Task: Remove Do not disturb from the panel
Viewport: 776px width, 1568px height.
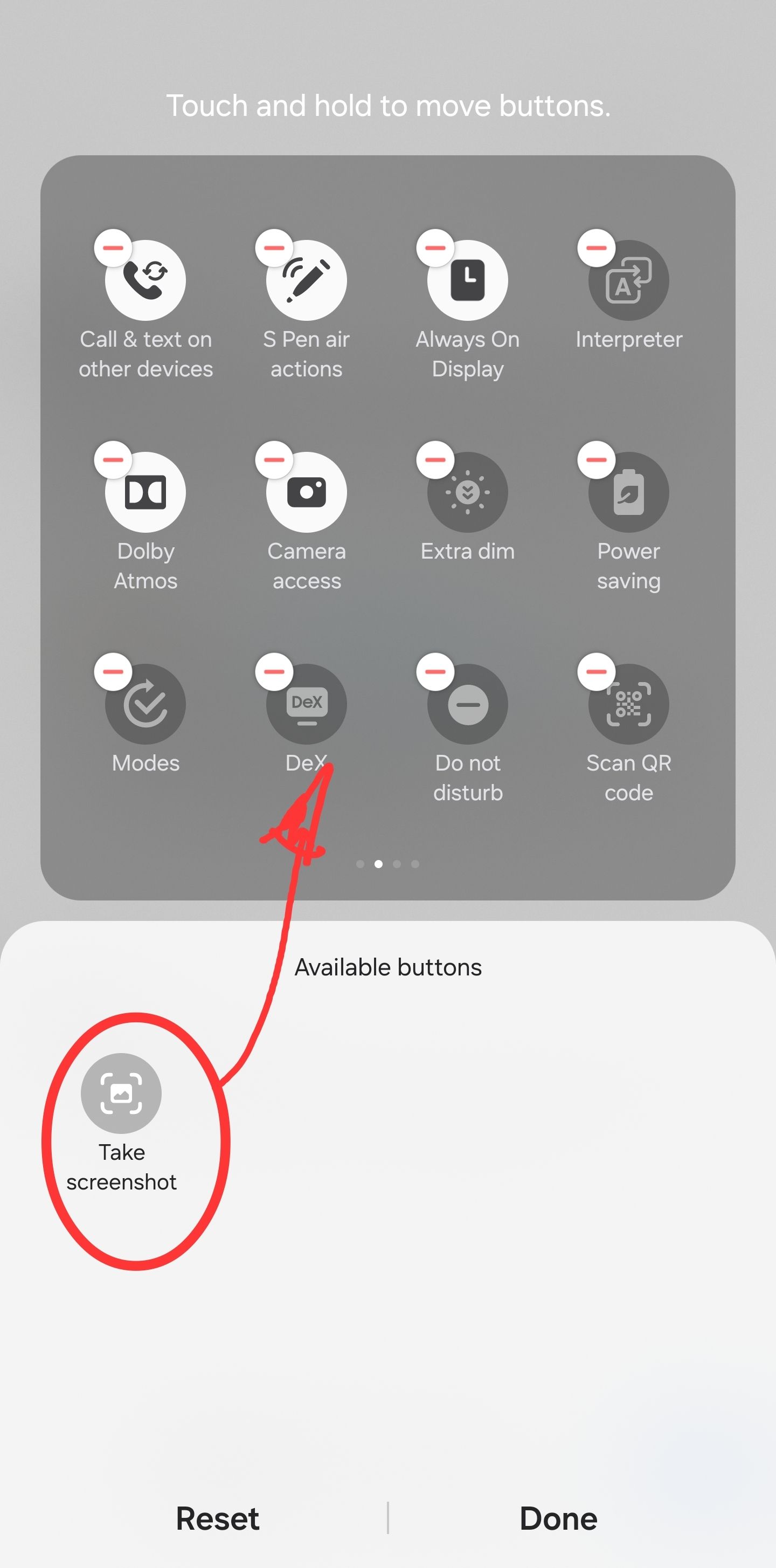Action: point(435,671)
